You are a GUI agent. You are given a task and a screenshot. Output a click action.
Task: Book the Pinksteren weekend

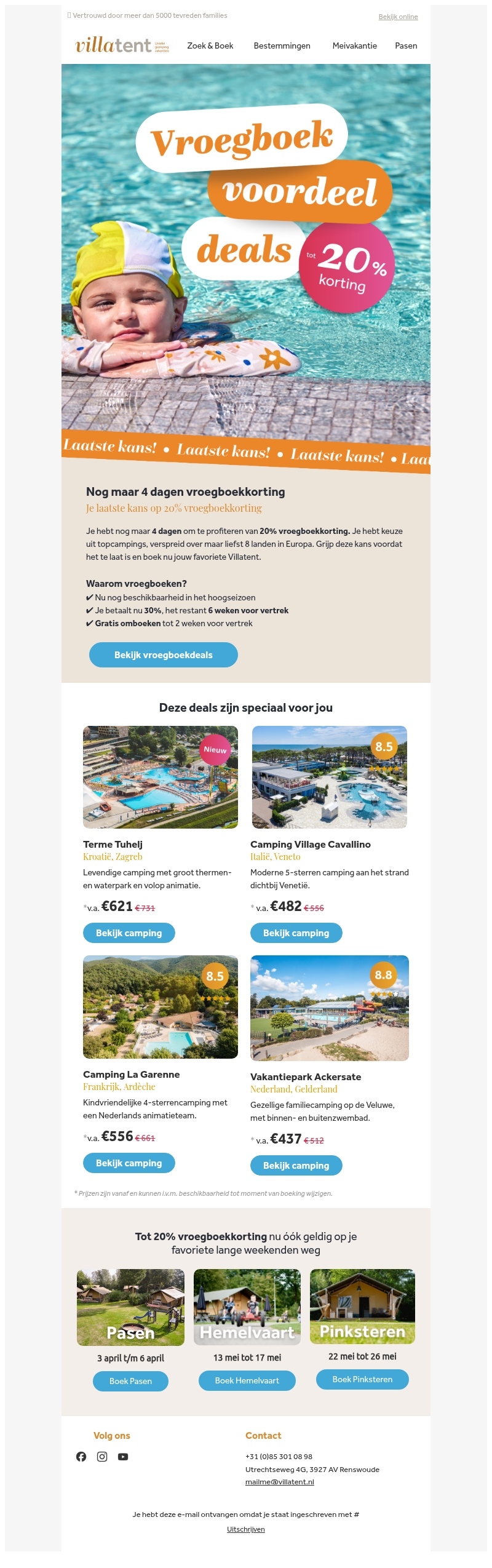[362, 1379]
